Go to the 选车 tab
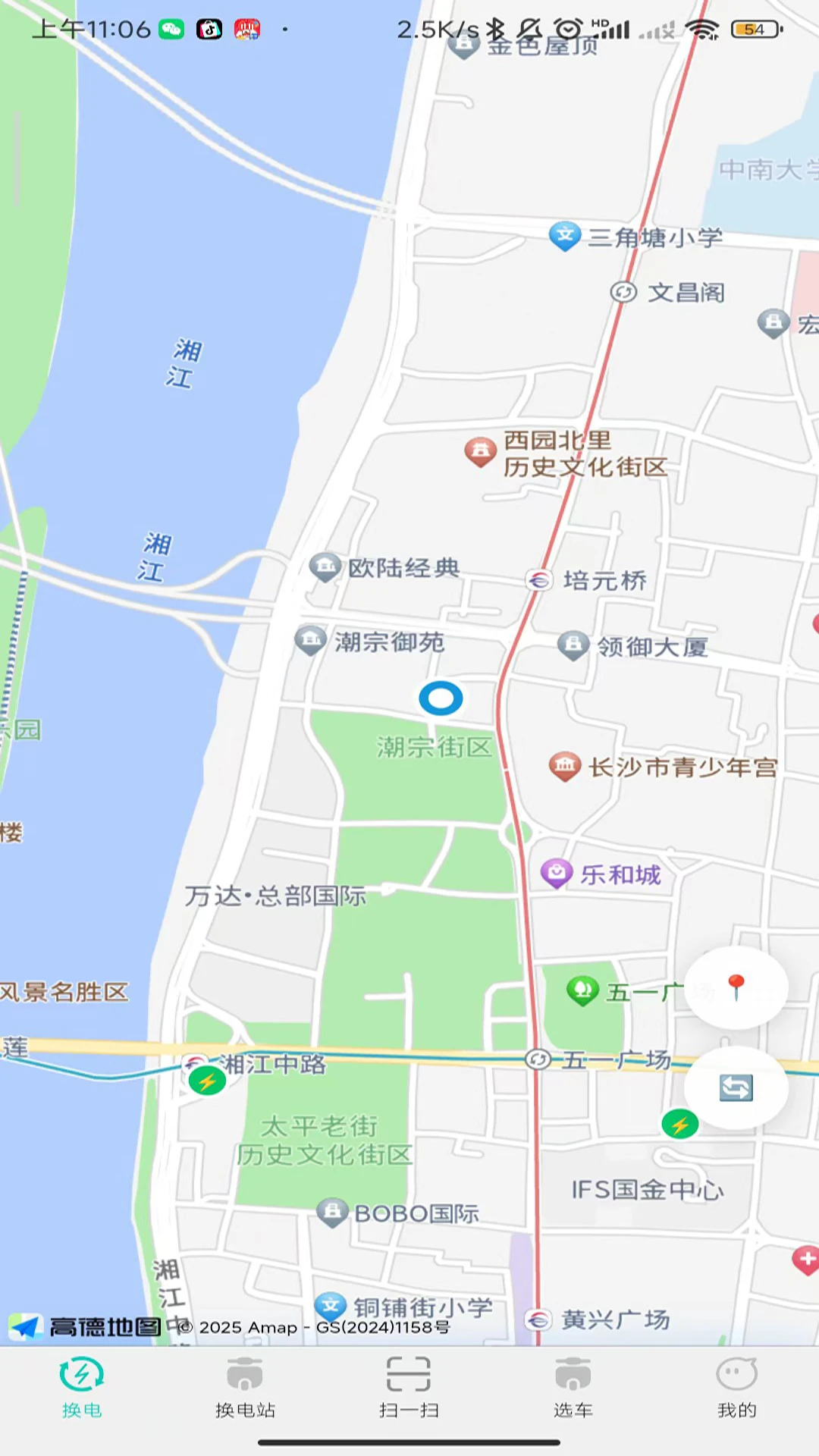Image resolution: width=819 pixels, height=1456 pixels. coord(573,1388)
